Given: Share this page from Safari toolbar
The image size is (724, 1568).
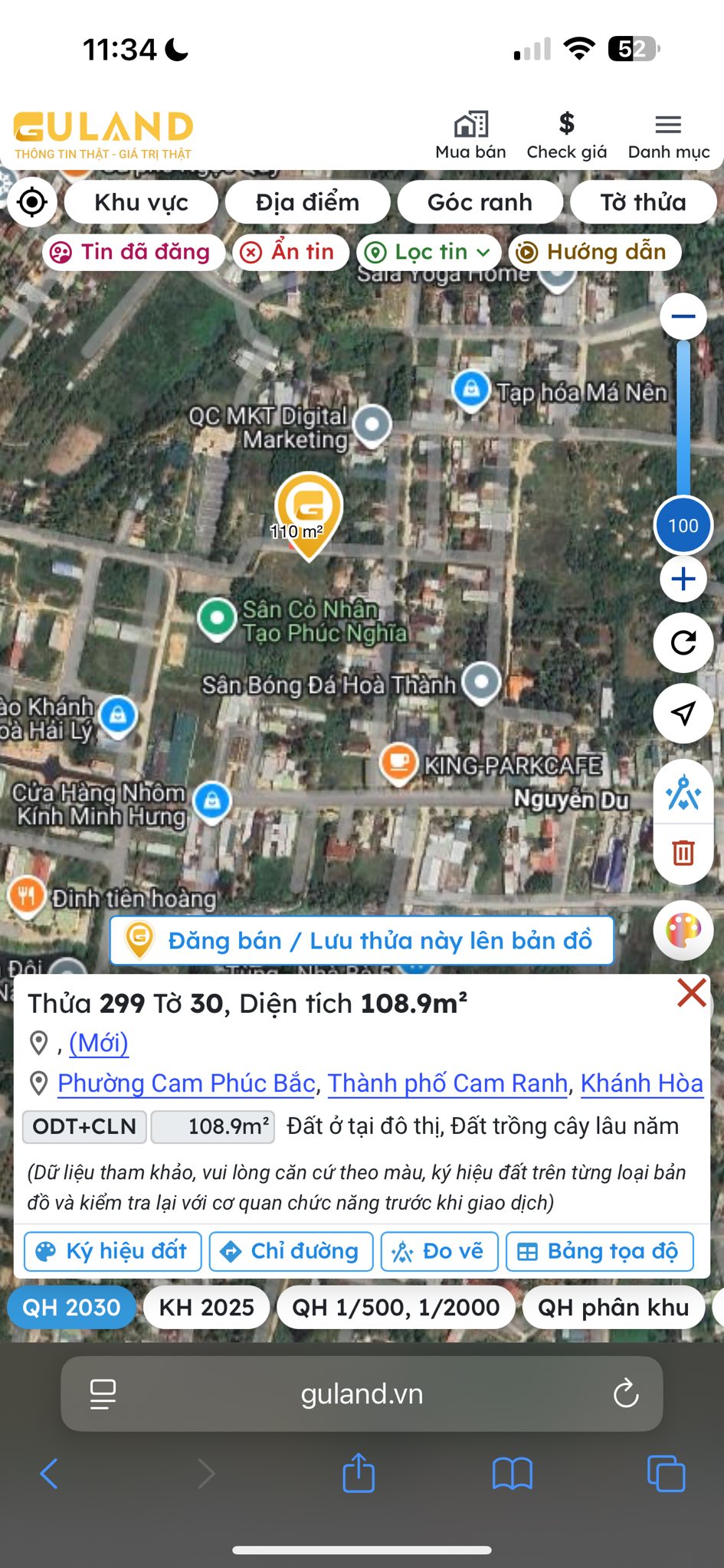Looking at the screenshot, I should point(359,1472).
